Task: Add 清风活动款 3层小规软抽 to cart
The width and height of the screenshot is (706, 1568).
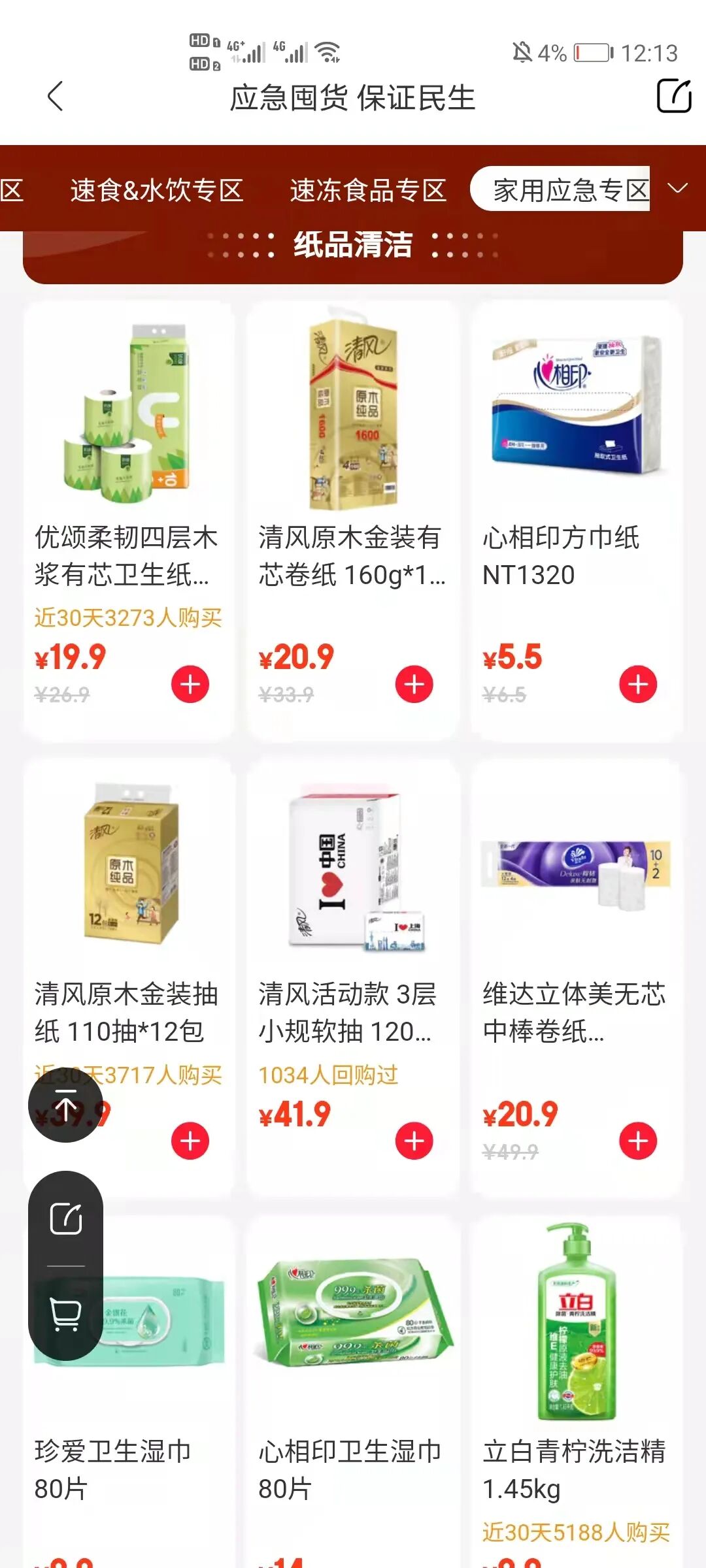Action: (414, 1141)
